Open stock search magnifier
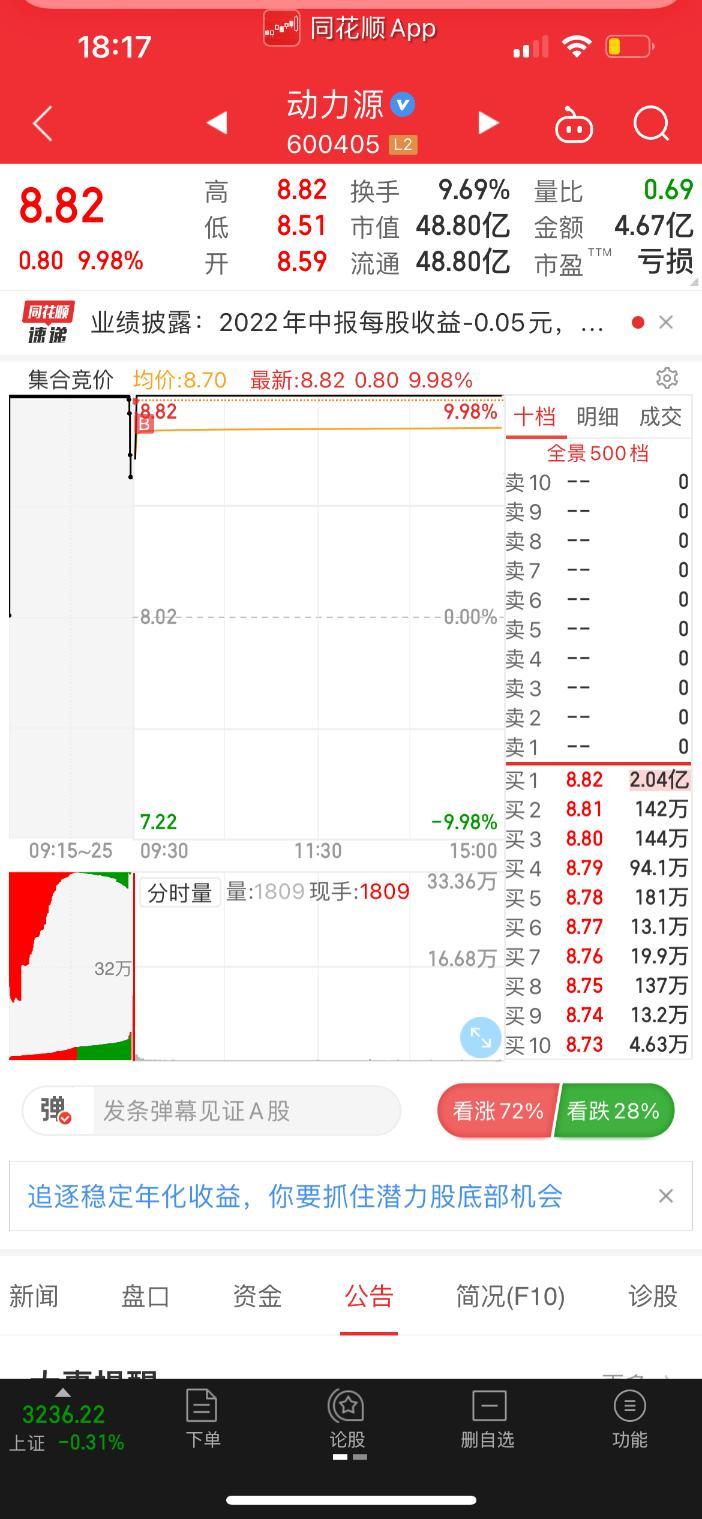Screen dimensions: 702x1519 651,125
